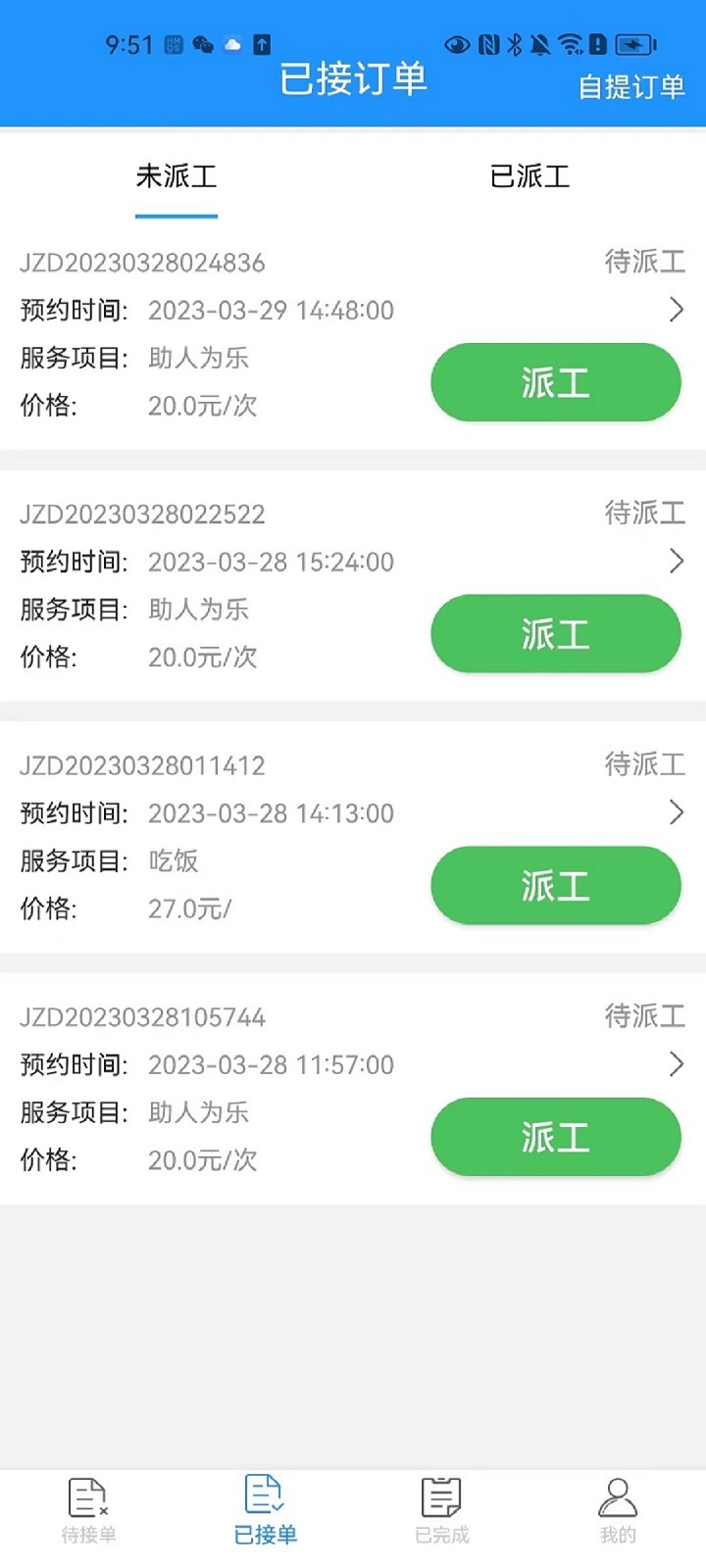Image resolution: width=706 pixels, height=1568 pixels.
Task: Tap the 待派工 status label on first order
Action: (645, 262)
